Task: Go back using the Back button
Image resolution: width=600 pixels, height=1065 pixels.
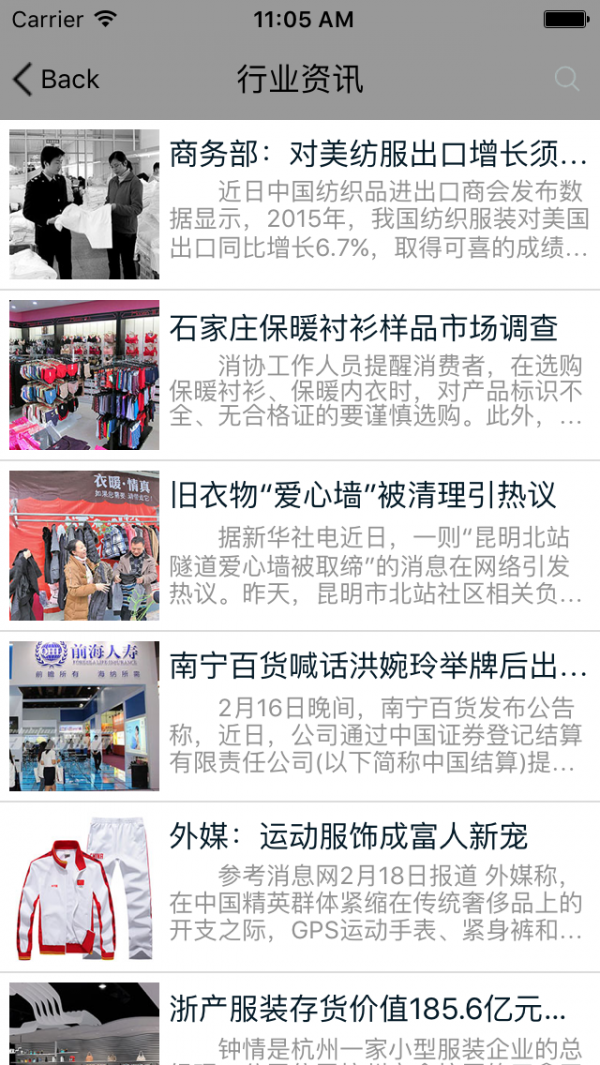Action: [x=57, y=79]
